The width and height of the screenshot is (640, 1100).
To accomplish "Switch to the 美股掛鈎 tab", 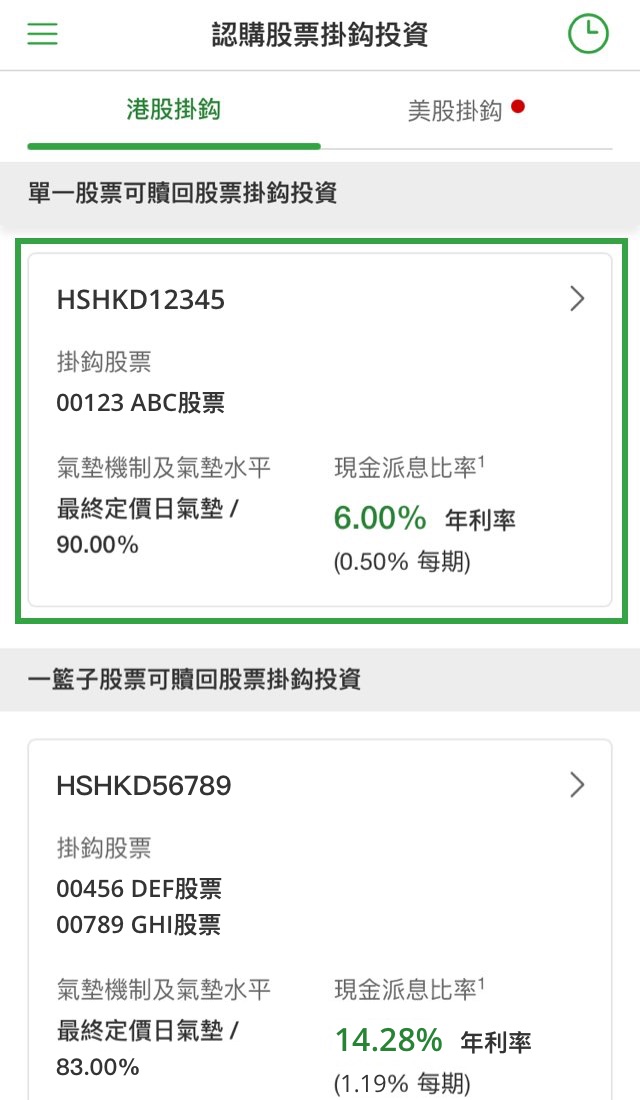I will (455, 110).
